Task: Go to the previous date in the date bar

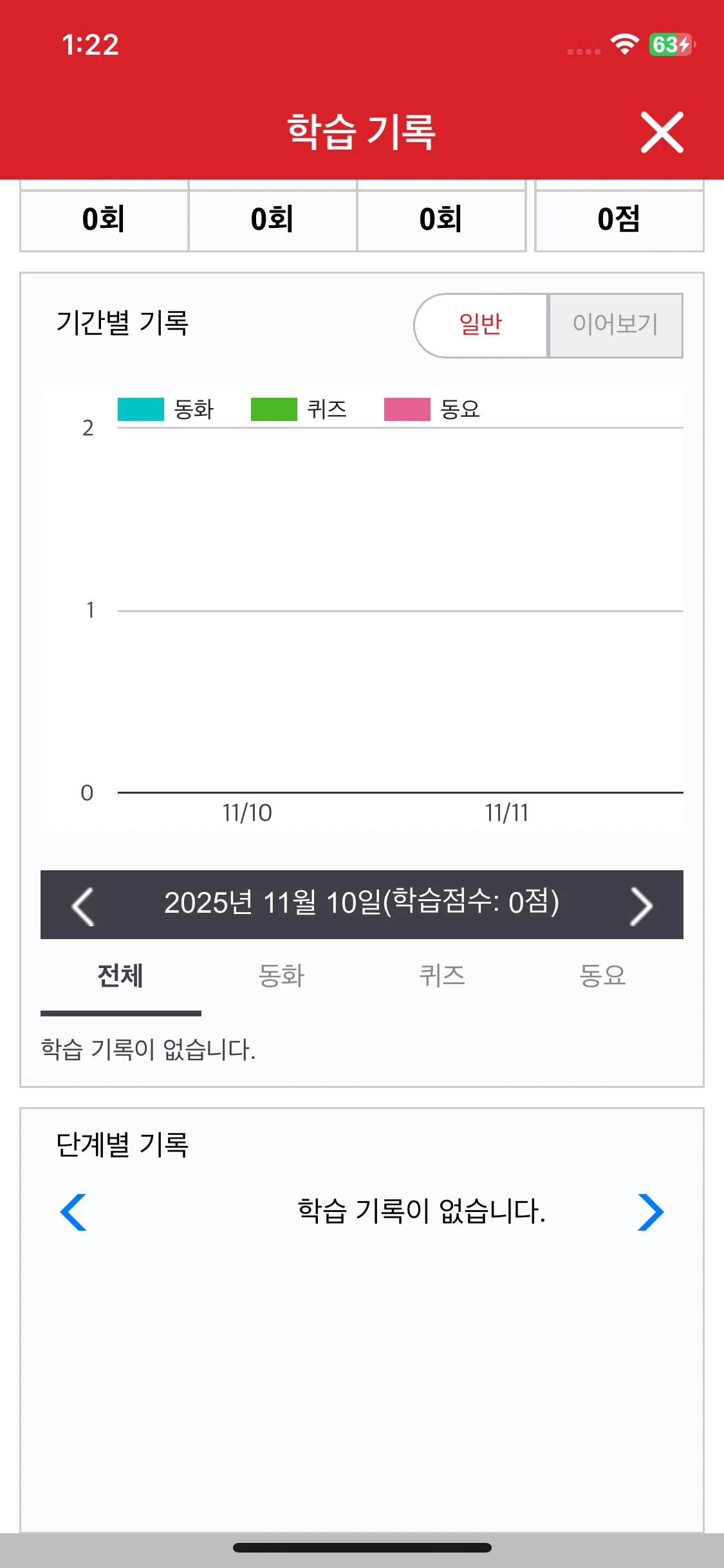Action: (83, 906)
